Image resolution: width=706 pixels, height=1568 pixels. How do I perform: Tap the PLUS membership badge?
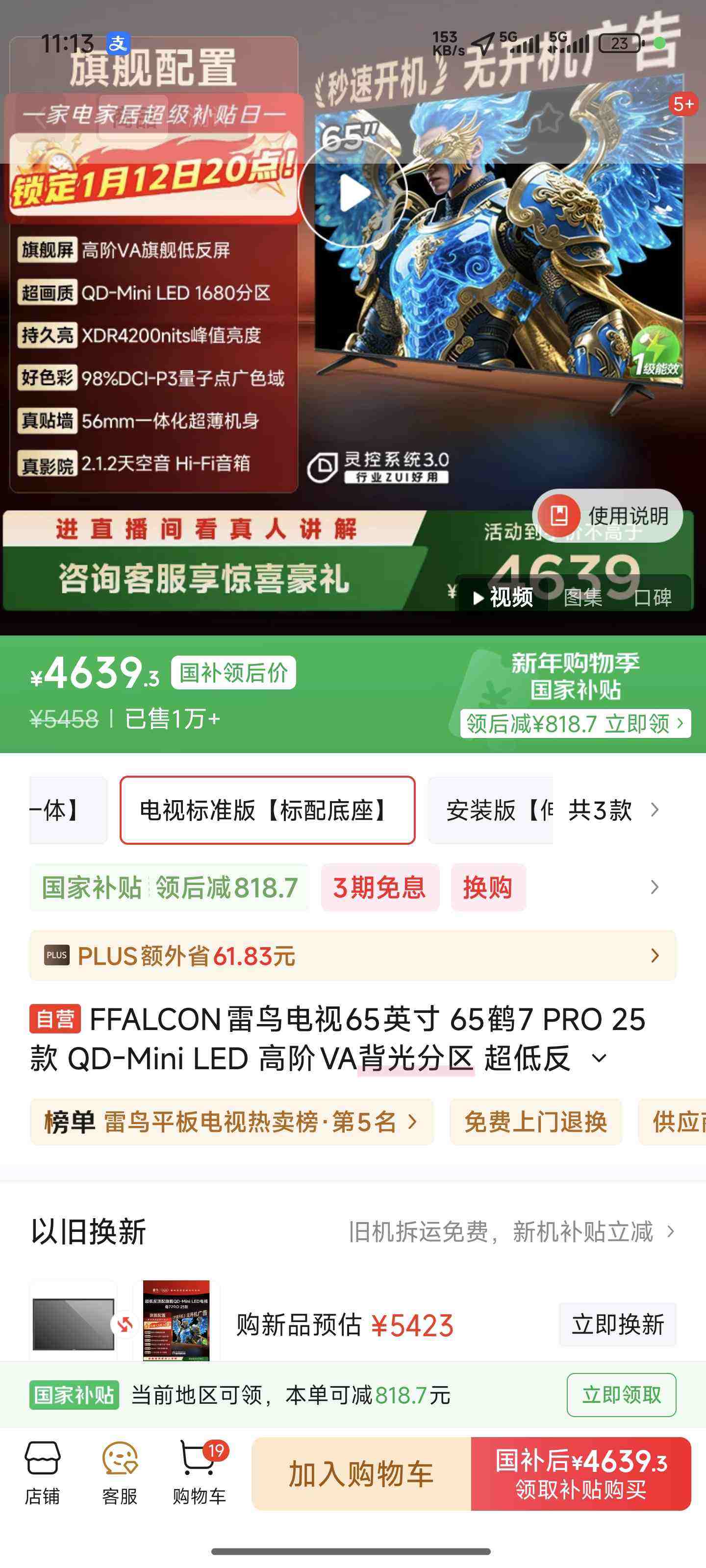(x=57, y=955)
